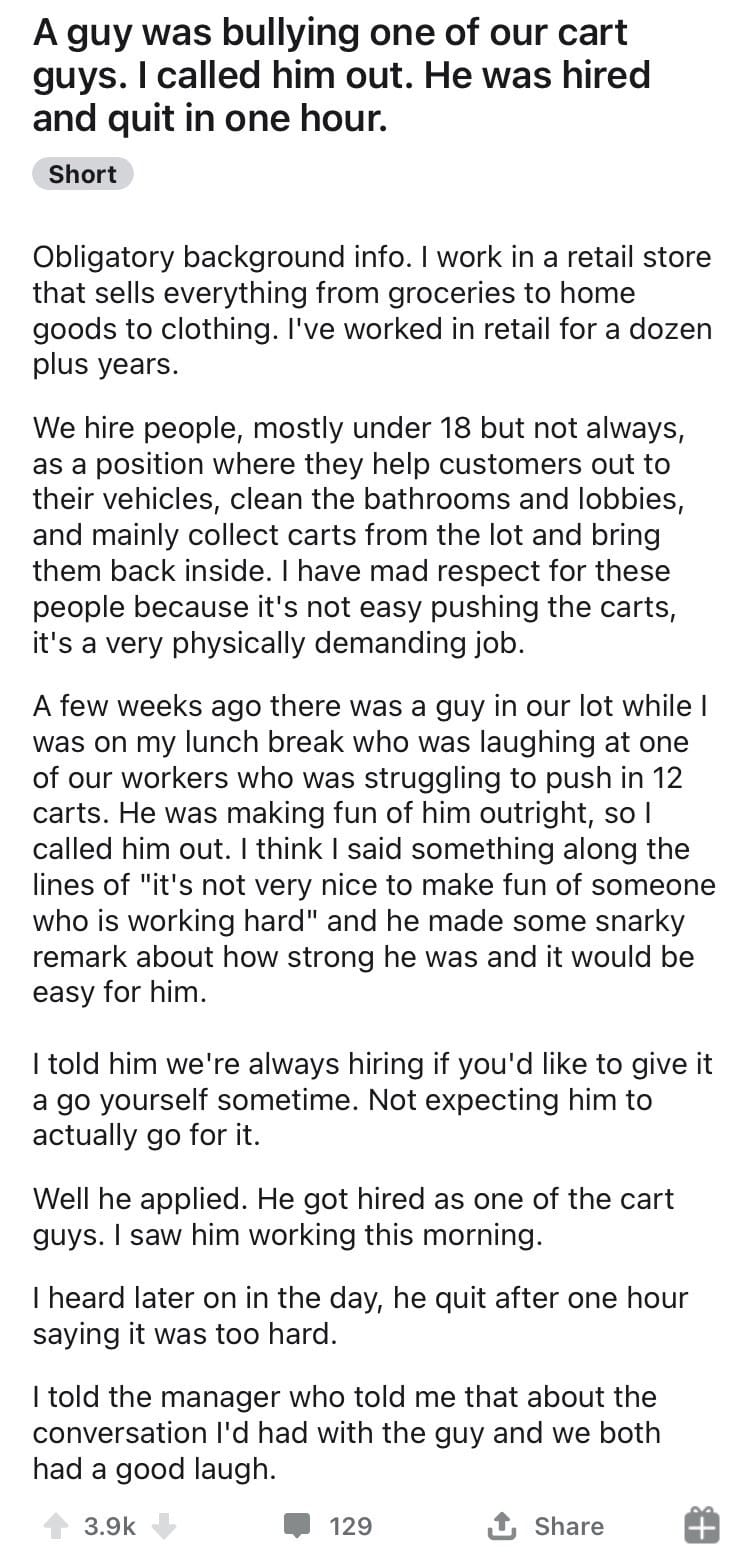Downvote this post
Screen dimensions: 750x1559
(x=164, y=1526)
